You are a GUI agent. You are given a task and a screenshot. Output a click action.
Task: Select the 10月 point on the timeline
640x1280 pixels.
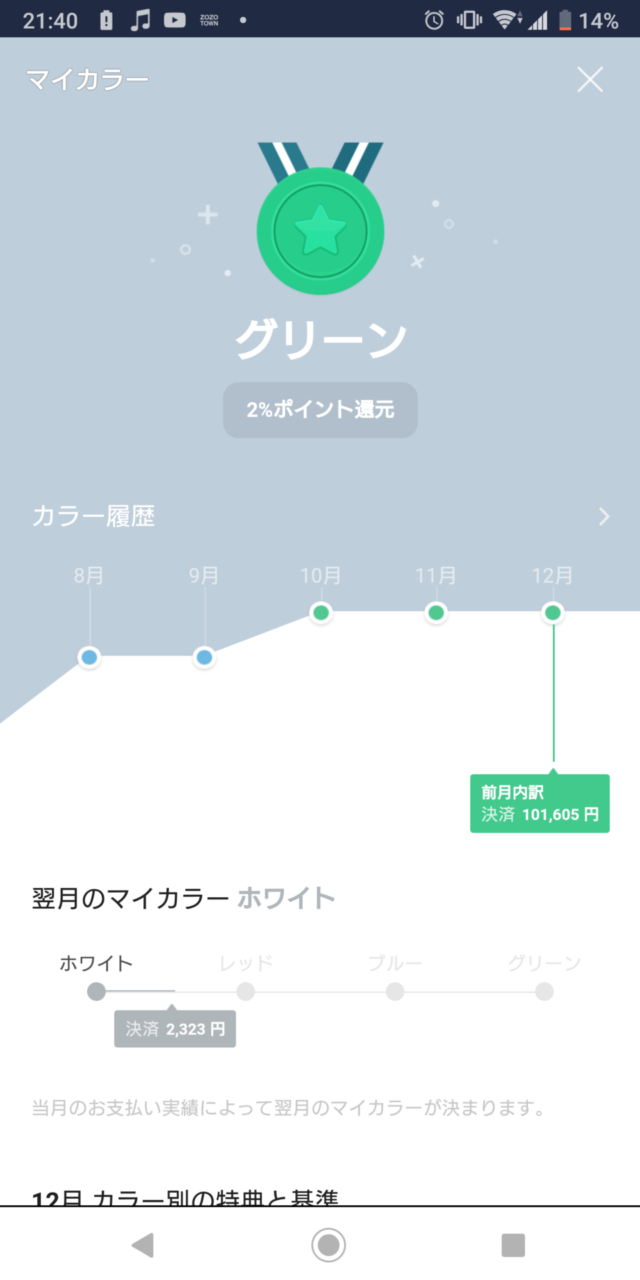point(321,612)
